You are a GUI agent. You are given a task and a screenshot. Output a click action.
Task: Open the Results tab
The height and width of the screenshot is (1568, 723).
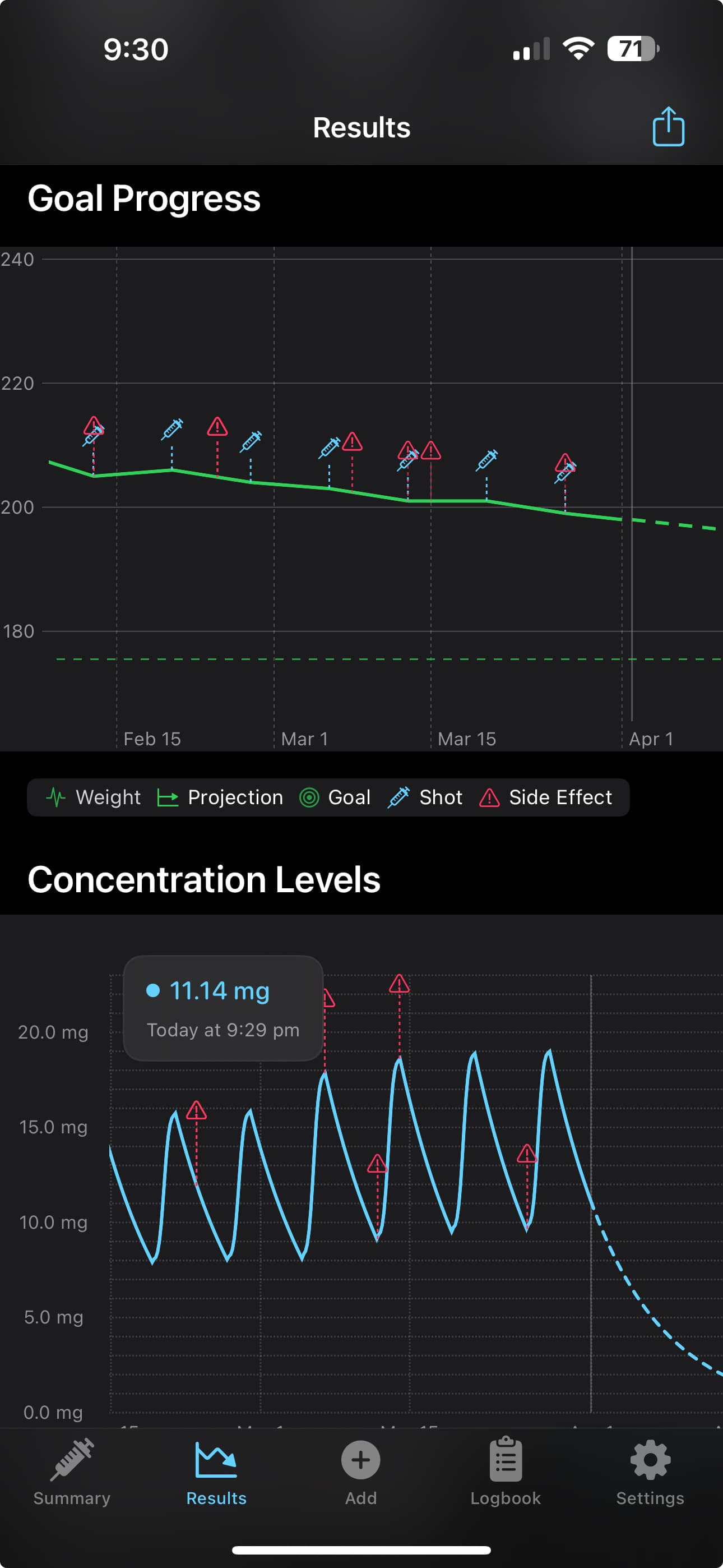216,1471
